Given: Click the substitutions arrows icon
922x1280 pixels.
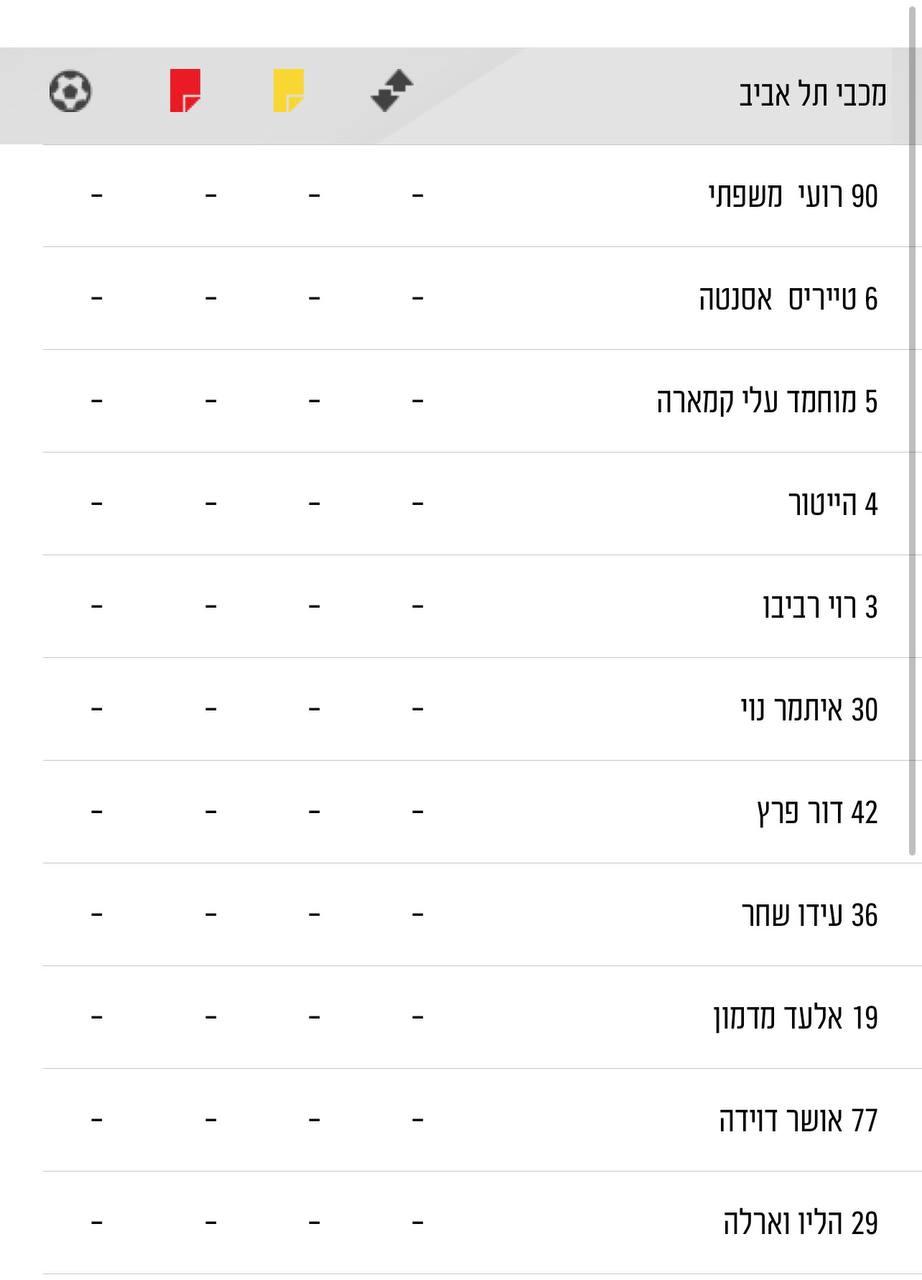Looking at the screenshot, I should (391, 91).
